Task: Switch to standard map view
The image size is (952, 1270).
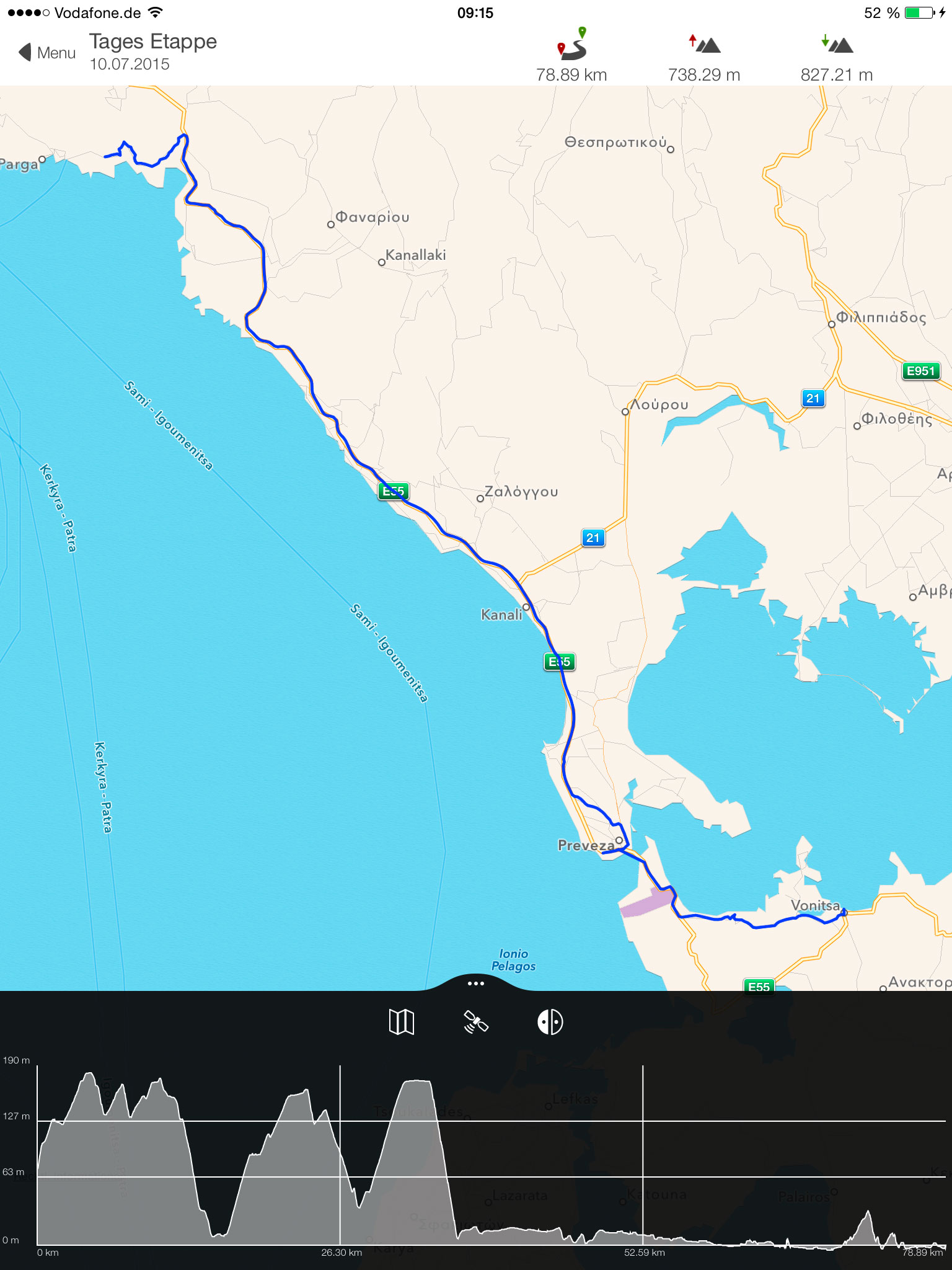Action: pyautogui.click(x=401, y=1021)
